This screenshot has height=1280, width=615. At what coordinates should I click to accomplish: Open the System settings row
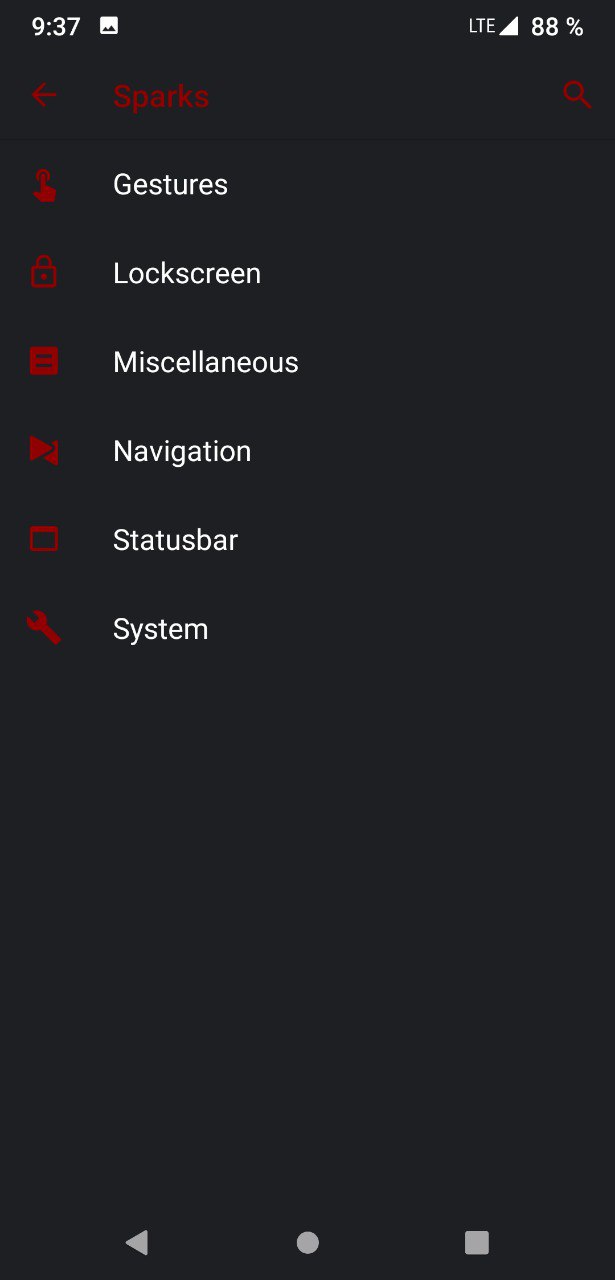pyautogui.click(x=307, y=629)
